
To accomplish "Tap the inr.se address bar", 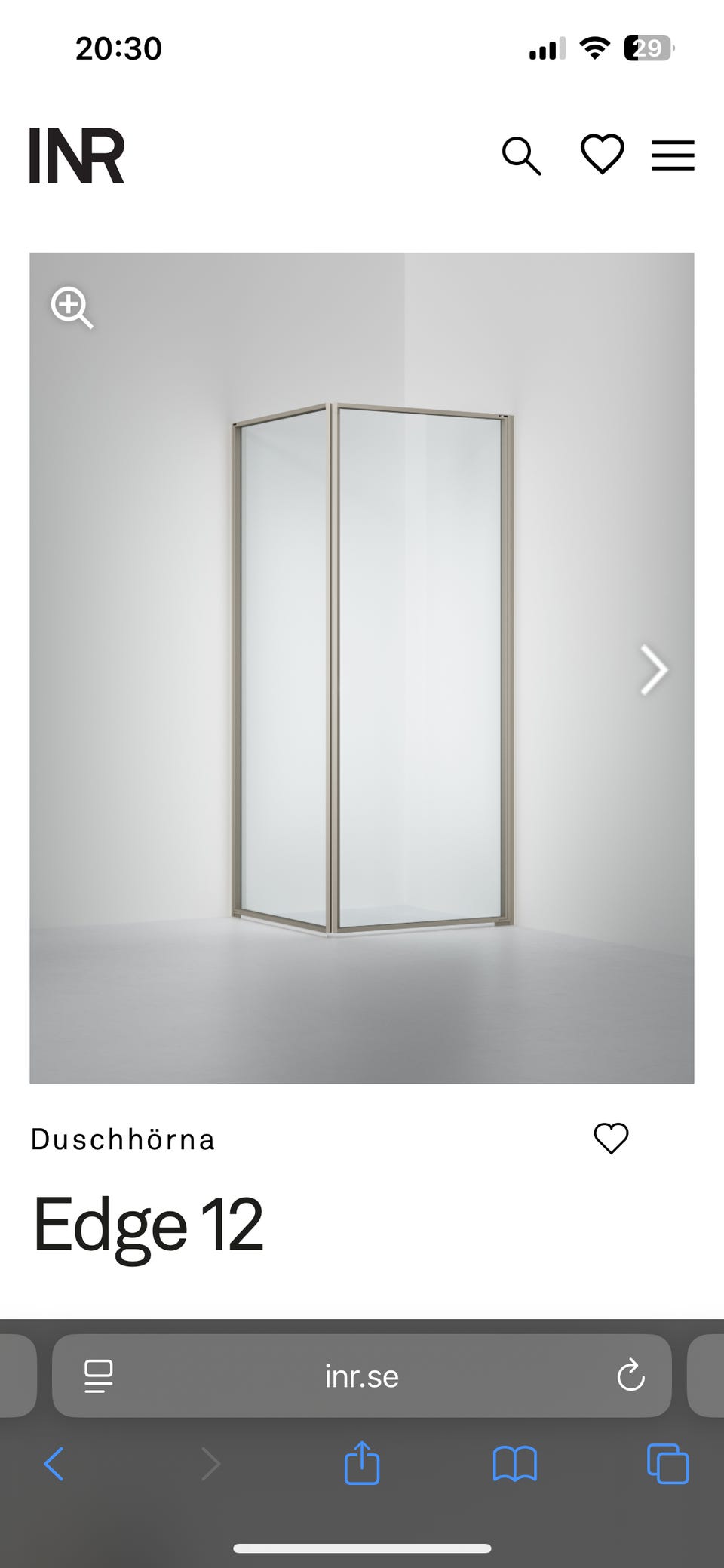I will 362,1376.
